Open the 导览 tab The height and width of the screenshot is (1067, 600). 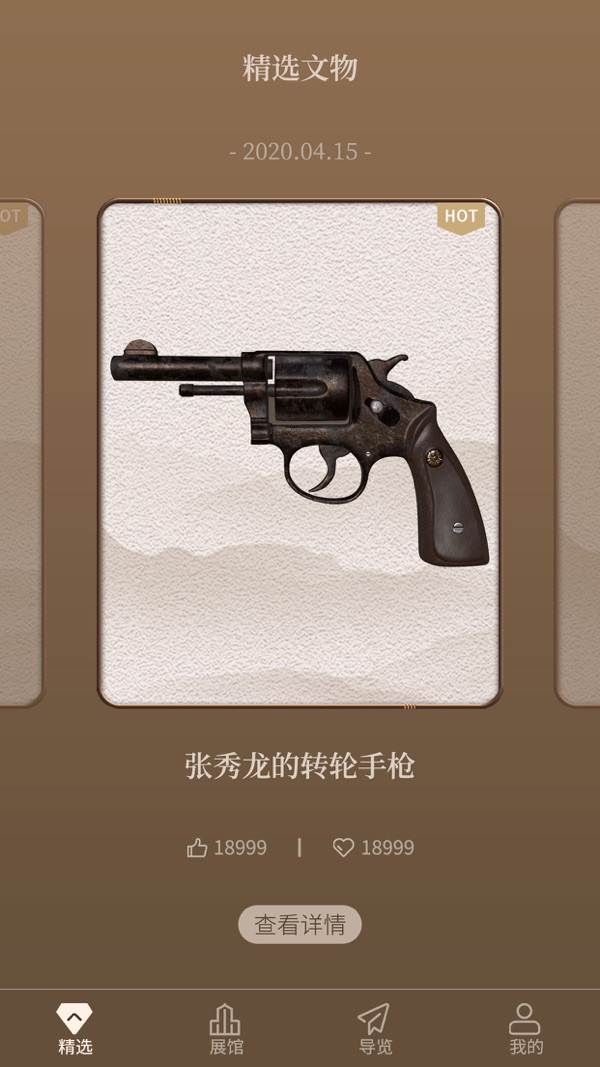point(375,1029)
